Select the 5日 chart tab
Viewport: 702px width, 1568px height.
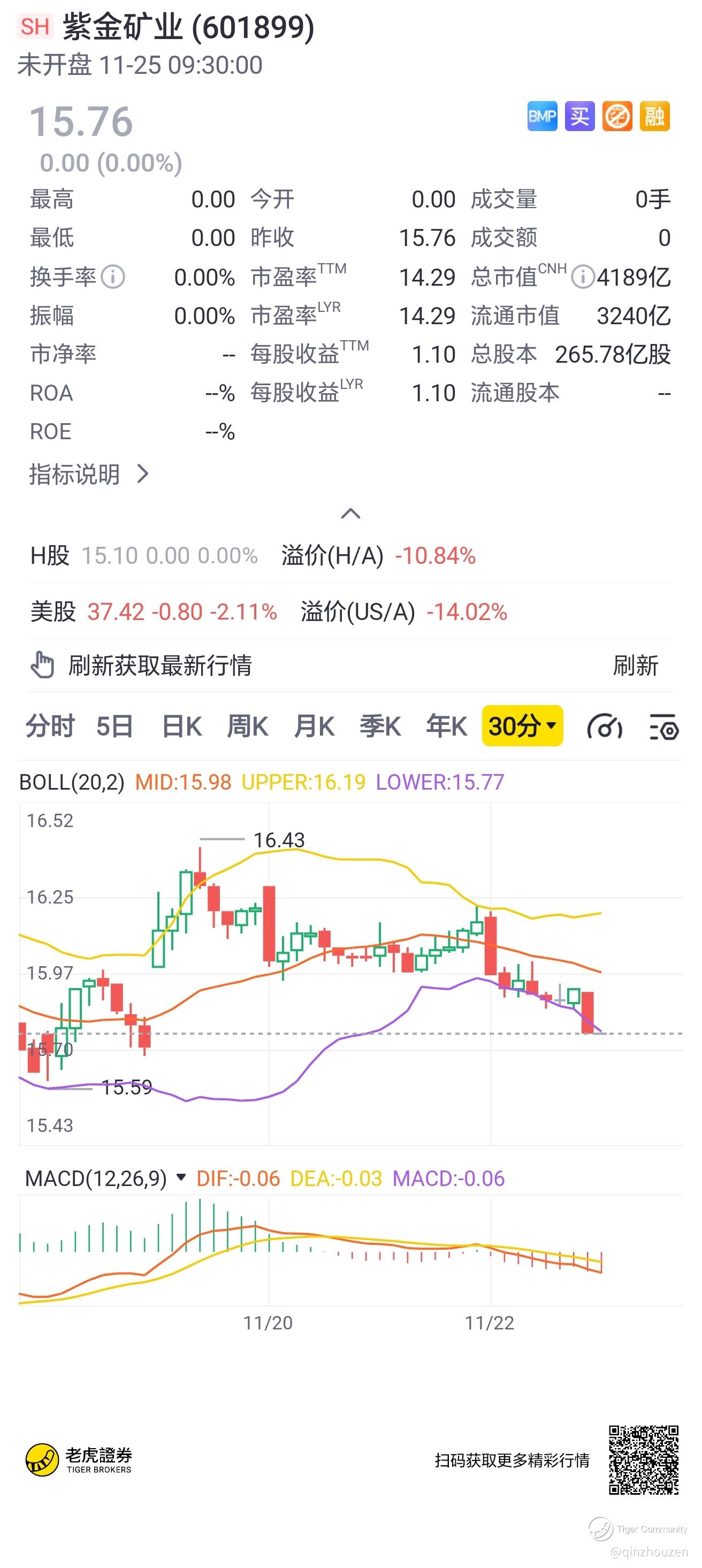pos(115,726)
